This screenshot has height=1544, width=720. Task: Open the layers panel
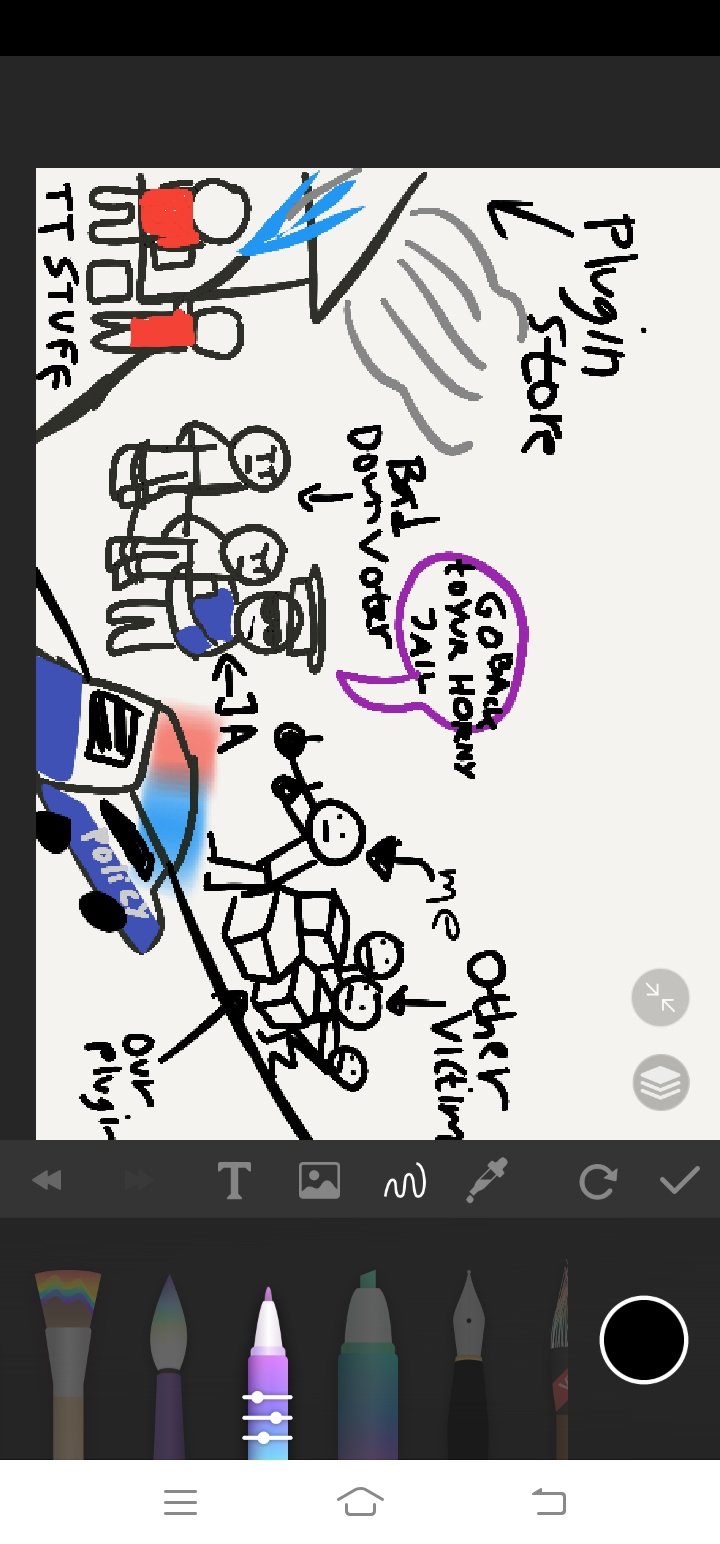(660, 1082)
